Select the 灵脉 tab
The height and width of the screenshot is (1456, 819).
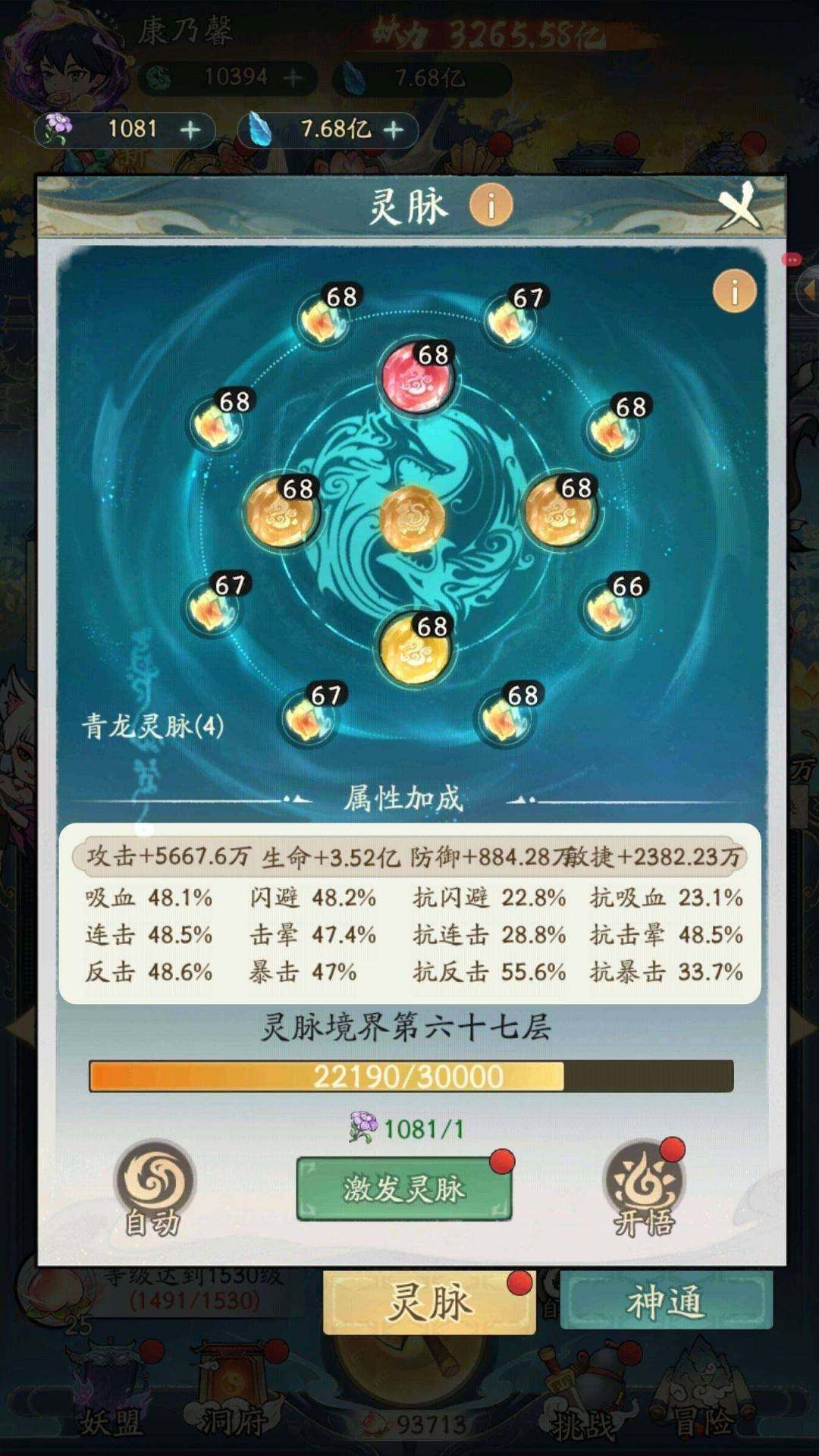pyautogui.click(x=429, y=1303)
